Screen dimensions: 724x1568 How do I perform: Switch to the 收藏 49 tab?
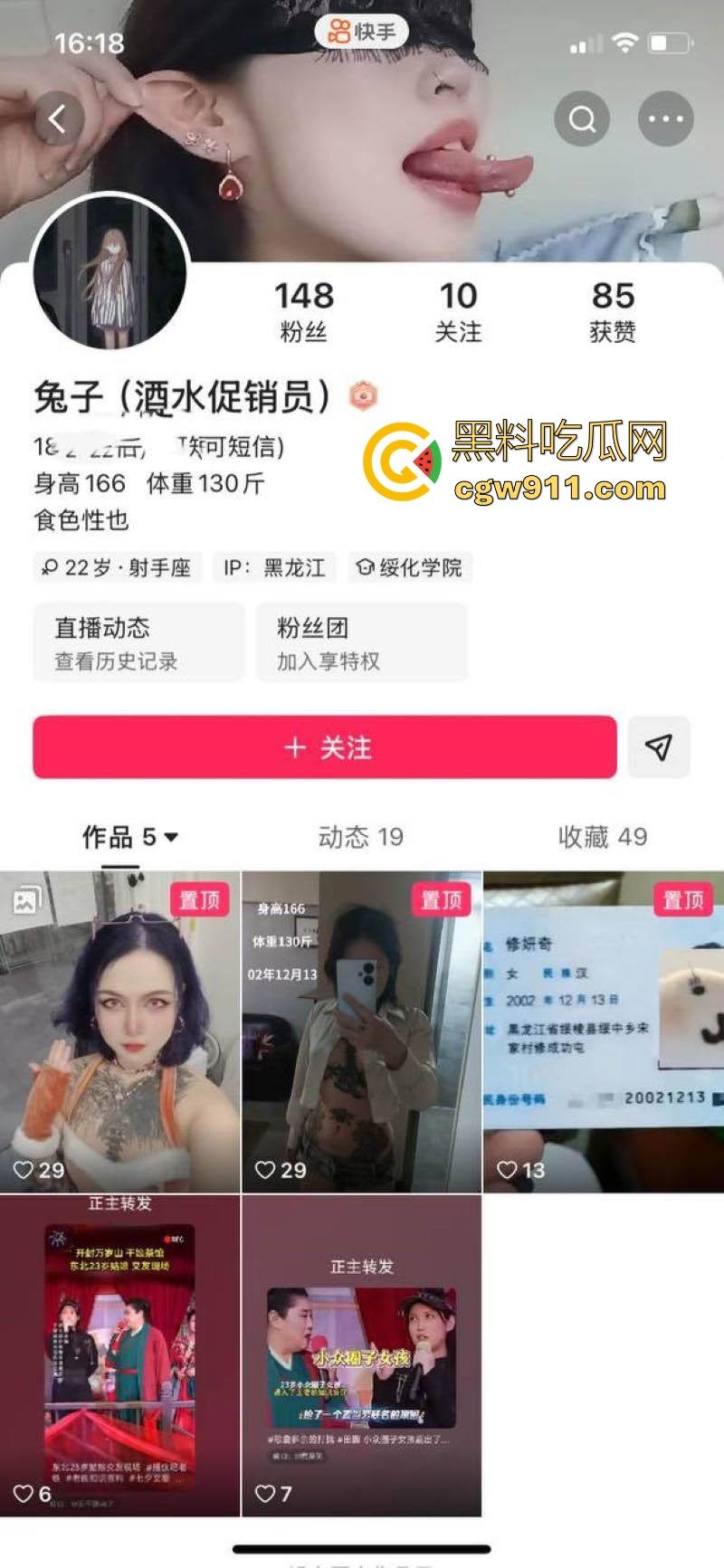pyautogui.click(x=602, y=837)
